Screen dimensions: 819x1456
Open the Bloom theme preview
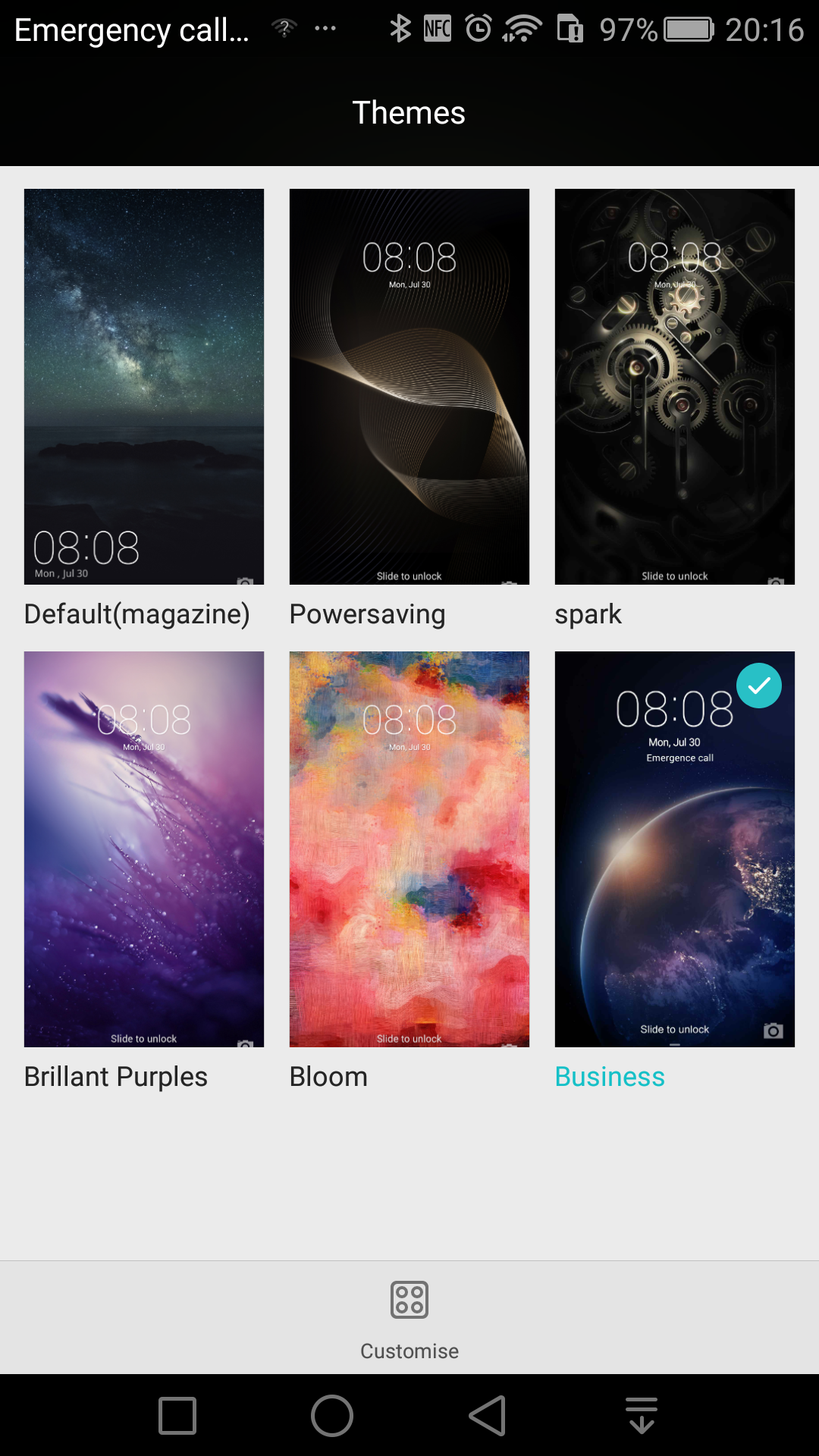tap(409, 849)
